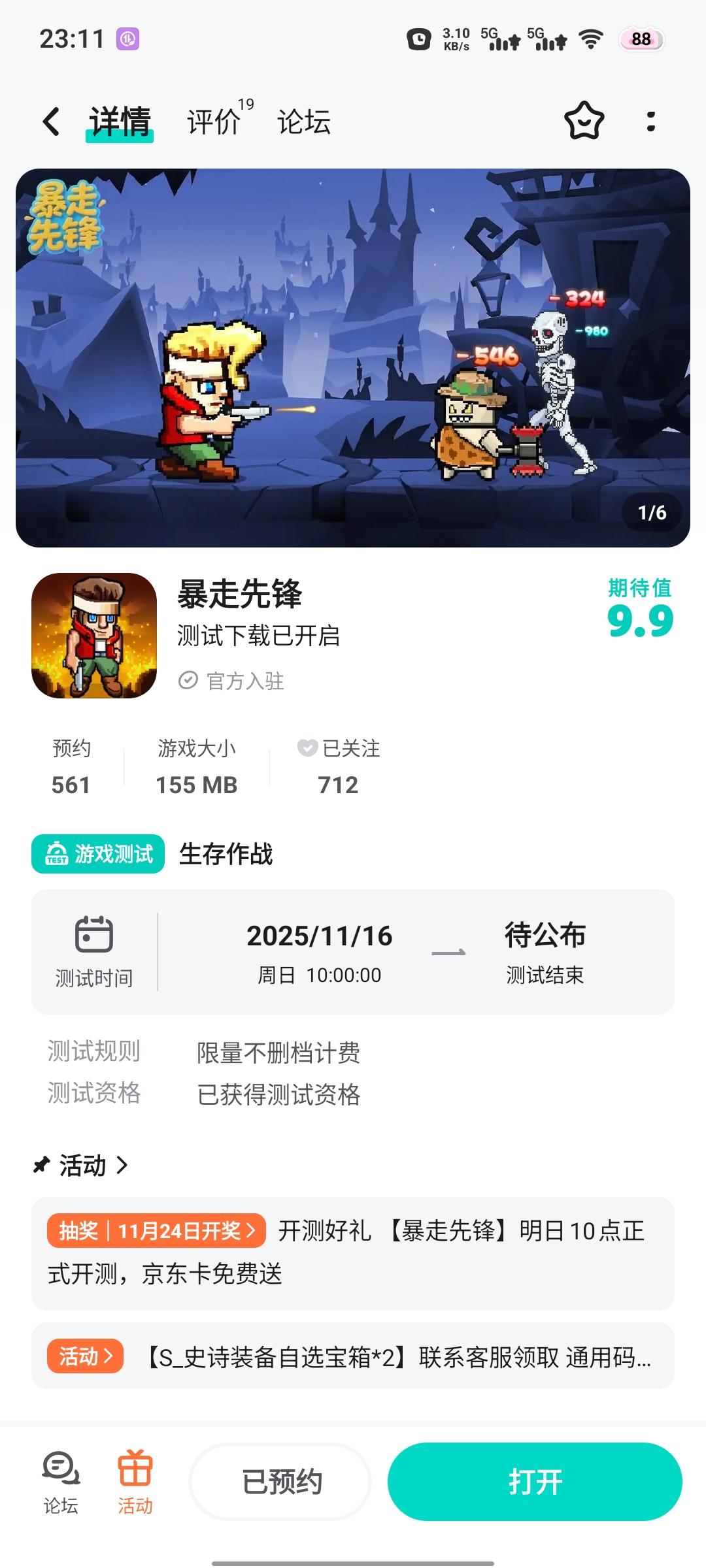
Task: Tap the back arrow to return
Action: pos(51,122)
